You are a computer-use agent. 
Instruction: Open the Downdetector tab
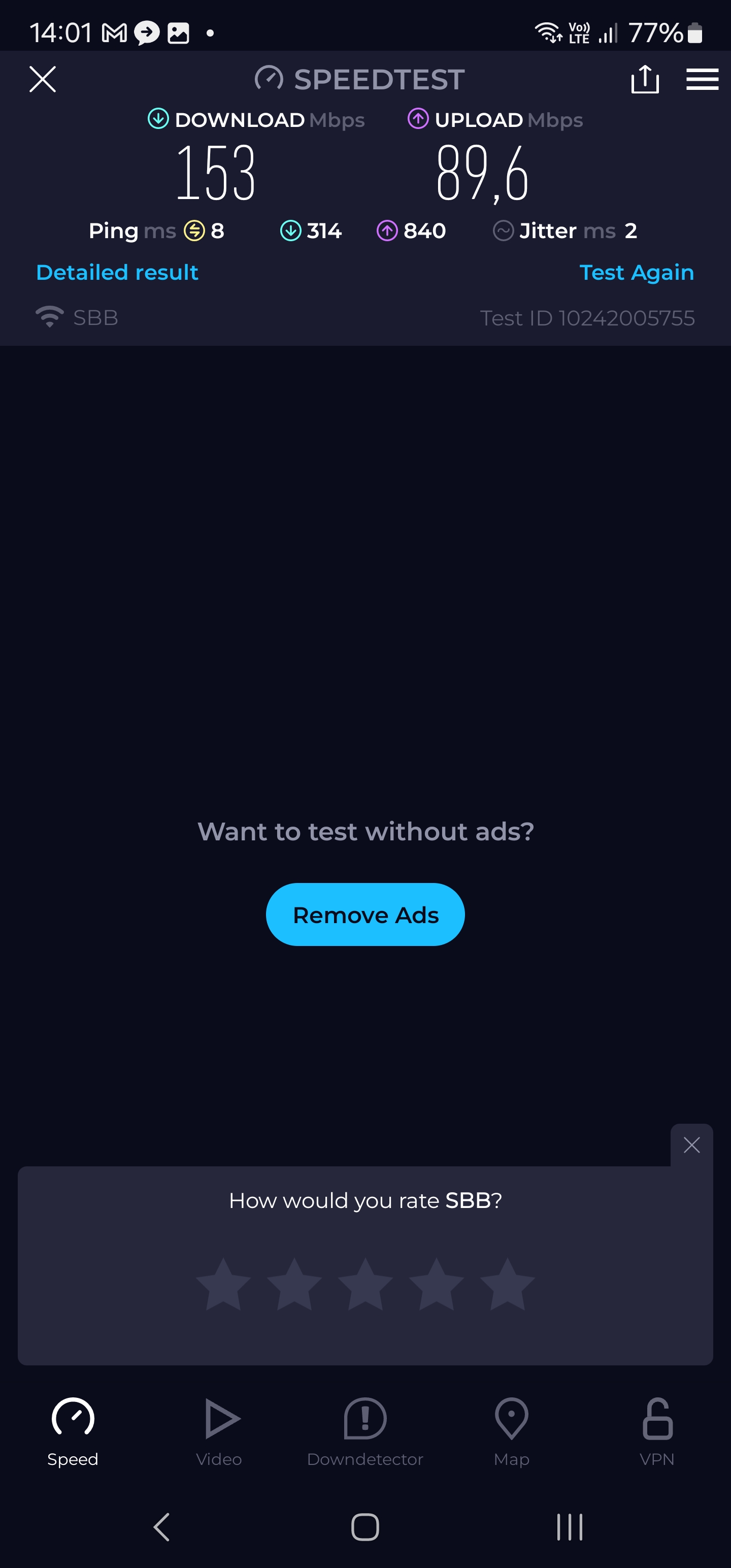coord(365,1431)
